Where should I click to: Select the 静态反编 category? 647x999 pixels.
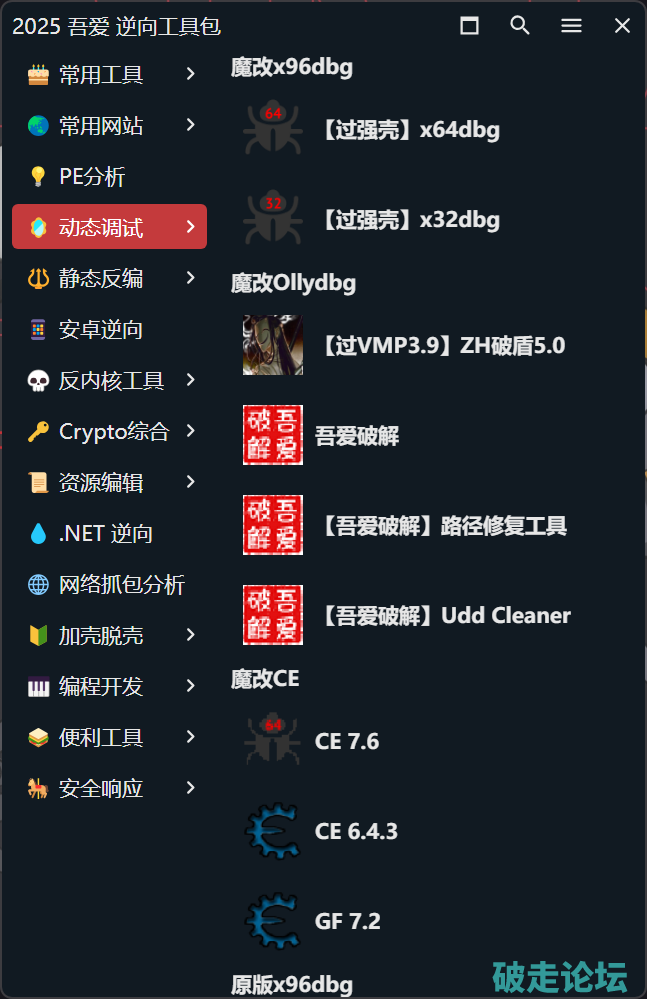109,278
